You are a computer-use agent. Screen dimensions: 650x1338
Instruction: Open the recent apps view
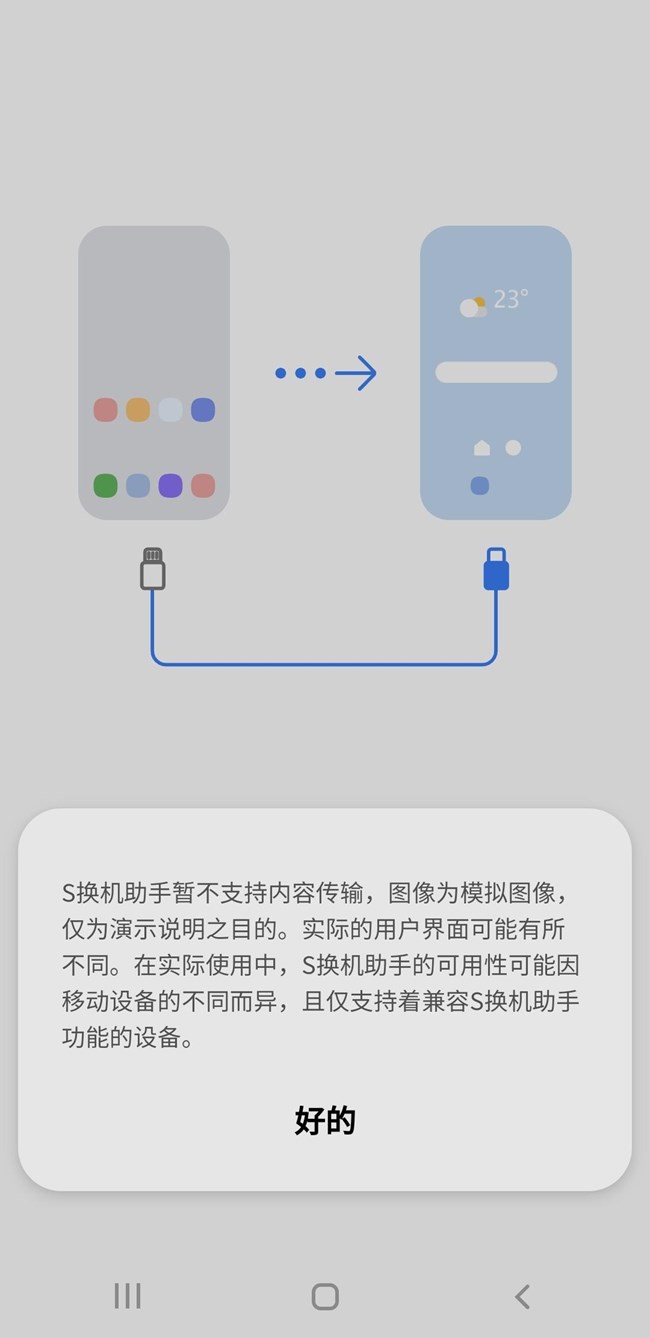click(x=127, y=1296)
